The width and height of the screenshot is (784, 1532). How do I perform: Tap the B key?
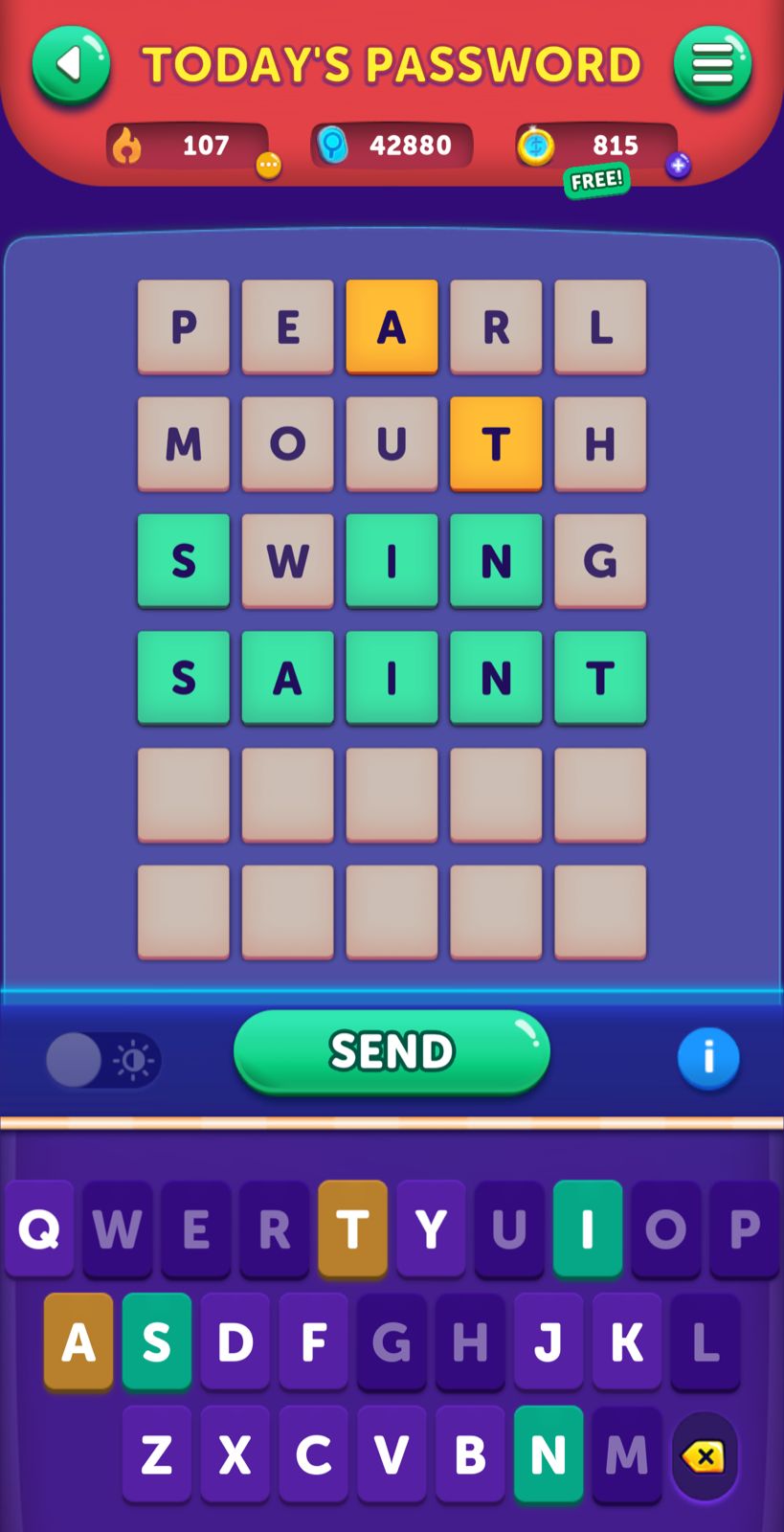[470, 1454]
